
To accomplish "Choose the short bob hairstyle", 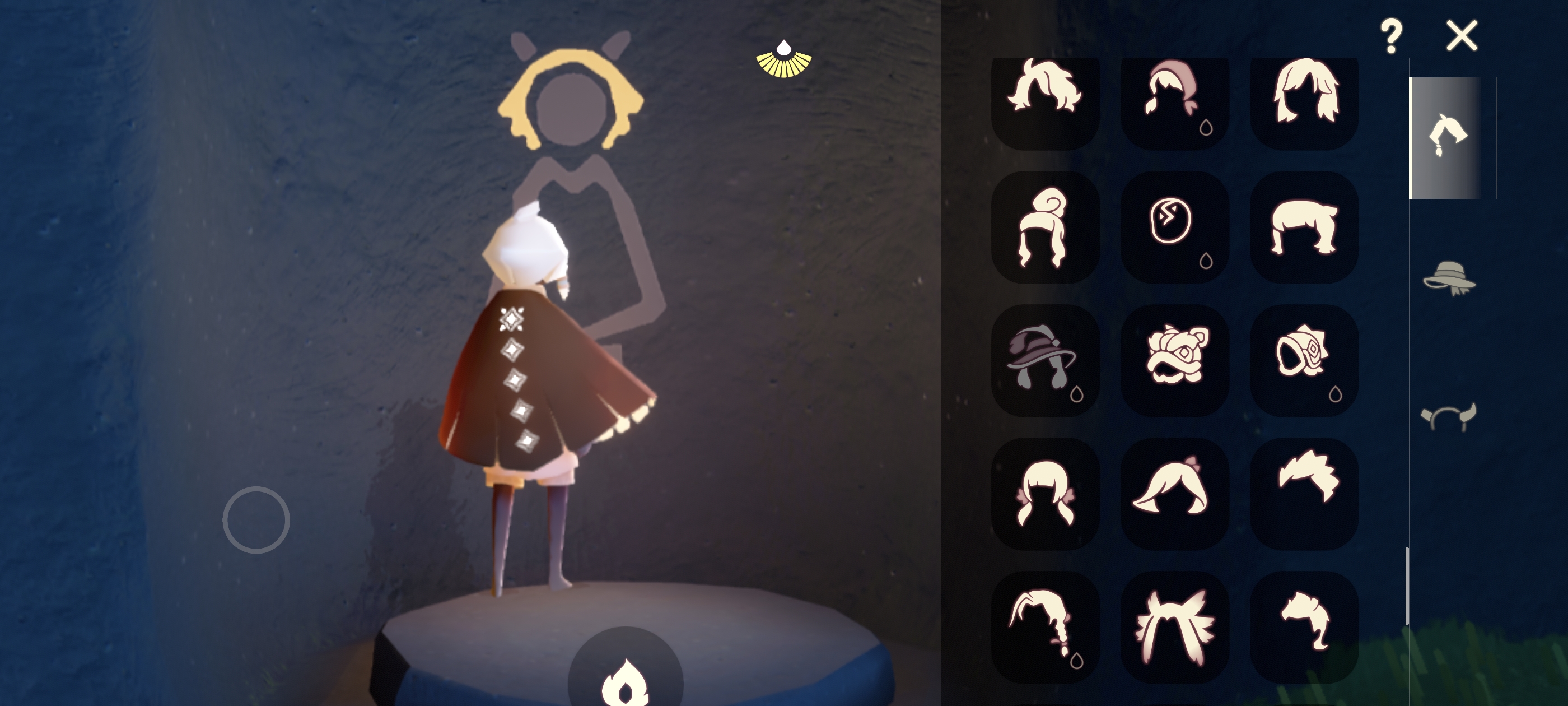I will [1304, 226].
